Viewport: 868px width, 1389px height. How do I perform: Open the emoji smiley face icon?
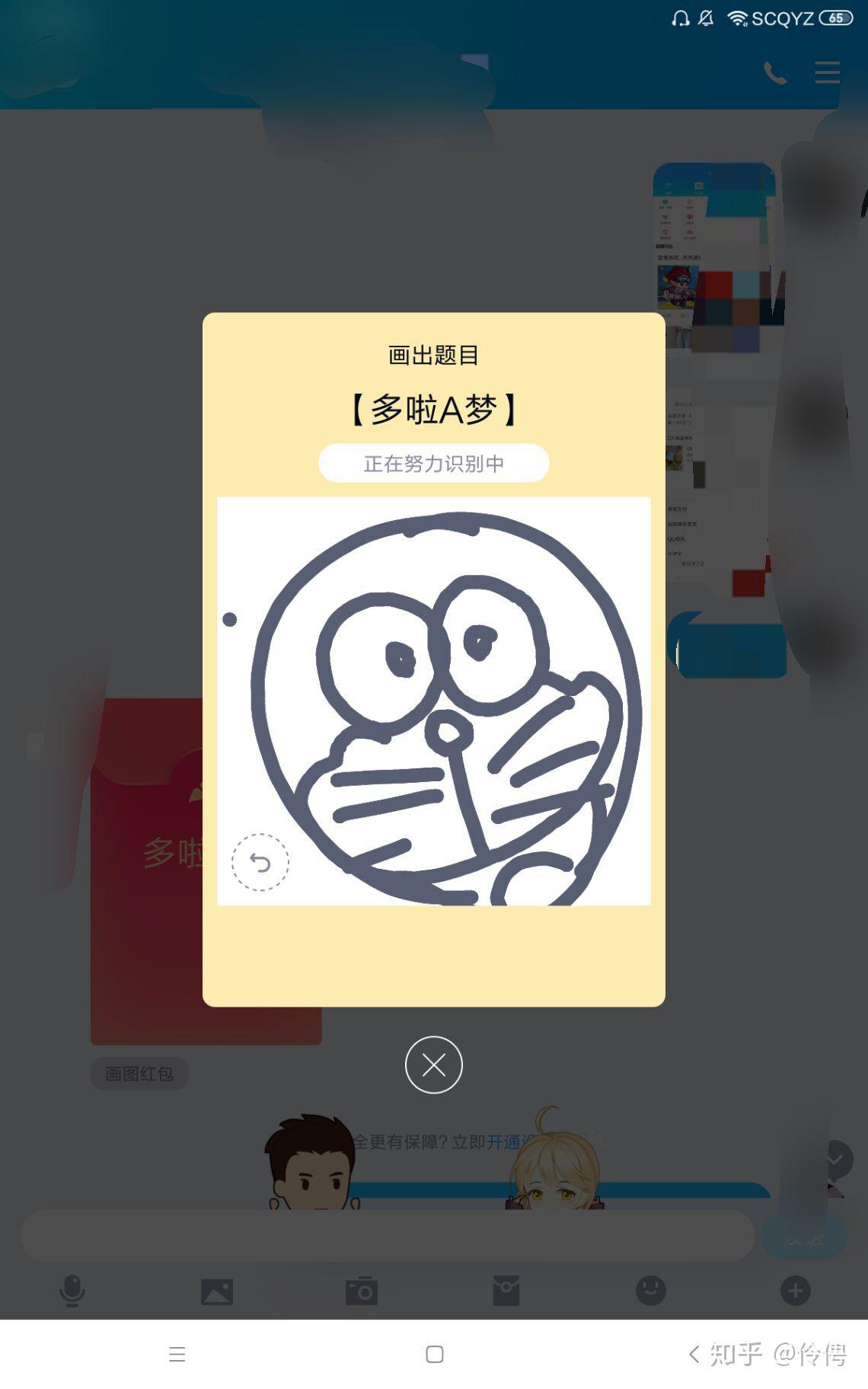pyautogui.click(x=651, y=1290)
